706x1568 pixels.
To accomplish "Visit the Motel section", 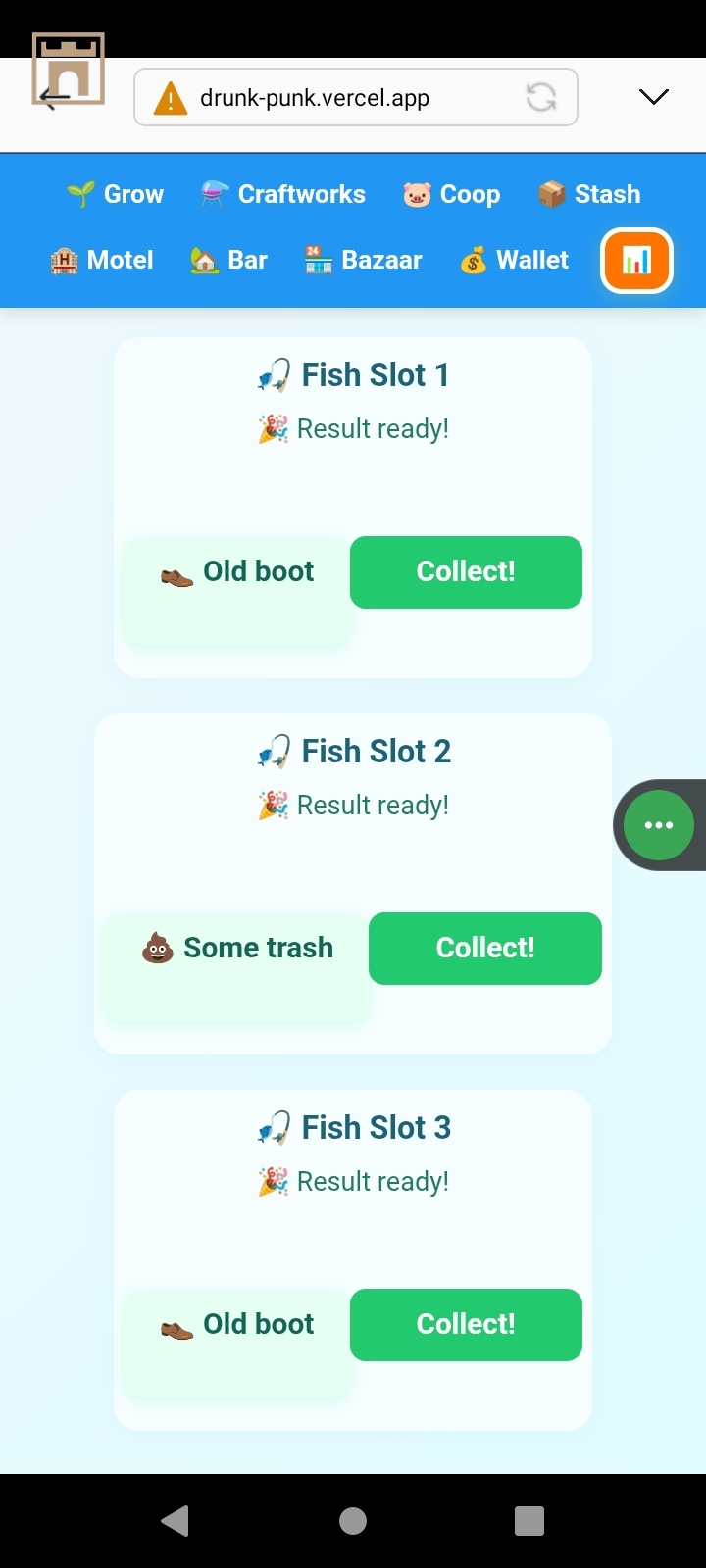I will coord(102,260).
